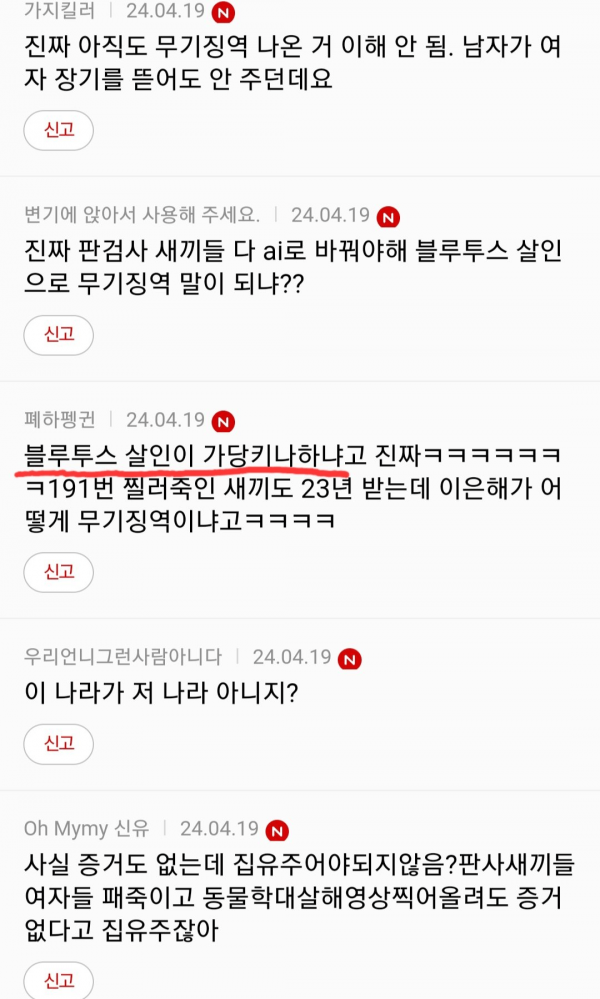600x999 pixels.
Task: Hit 신고 below 우리언니그런사람아니다's comment
Action: [58, 744]
